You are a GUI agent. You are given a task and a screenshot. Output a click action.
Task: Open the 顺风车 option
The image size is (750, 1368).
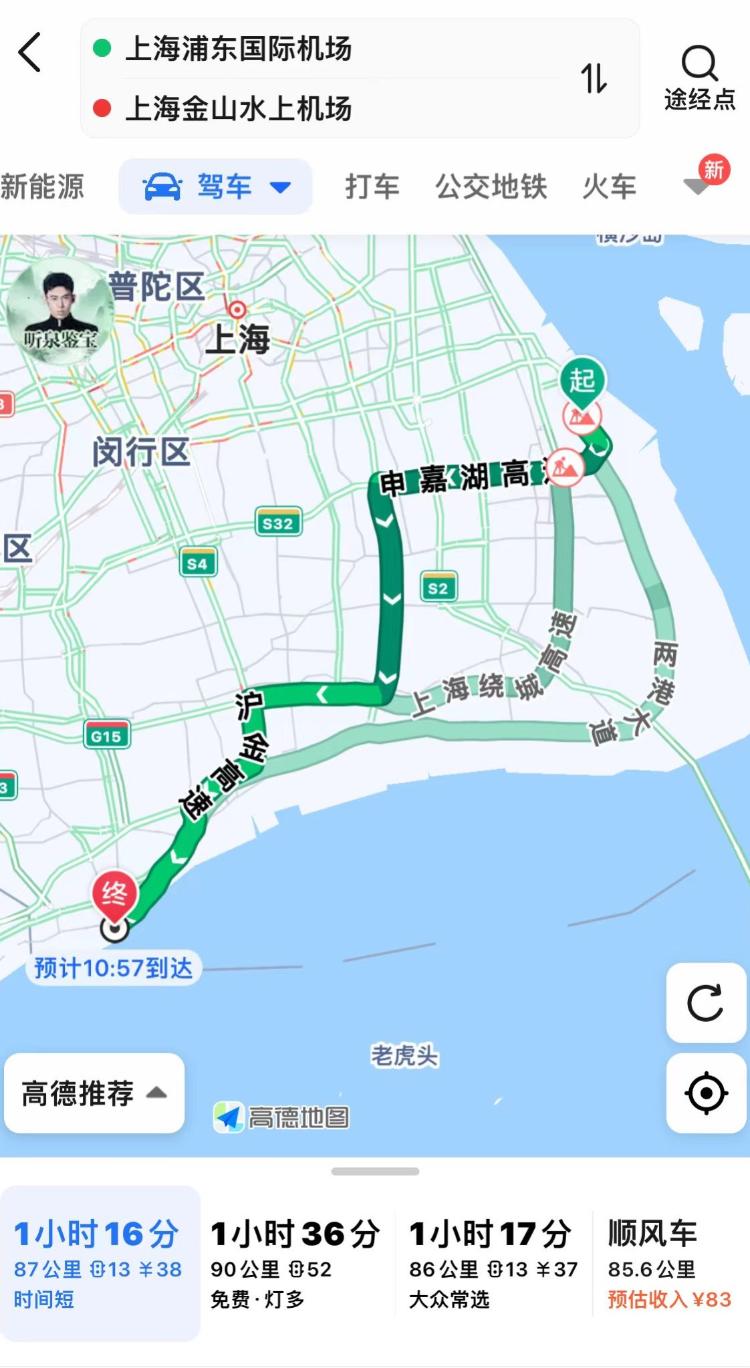click(x=670, y=1263)
